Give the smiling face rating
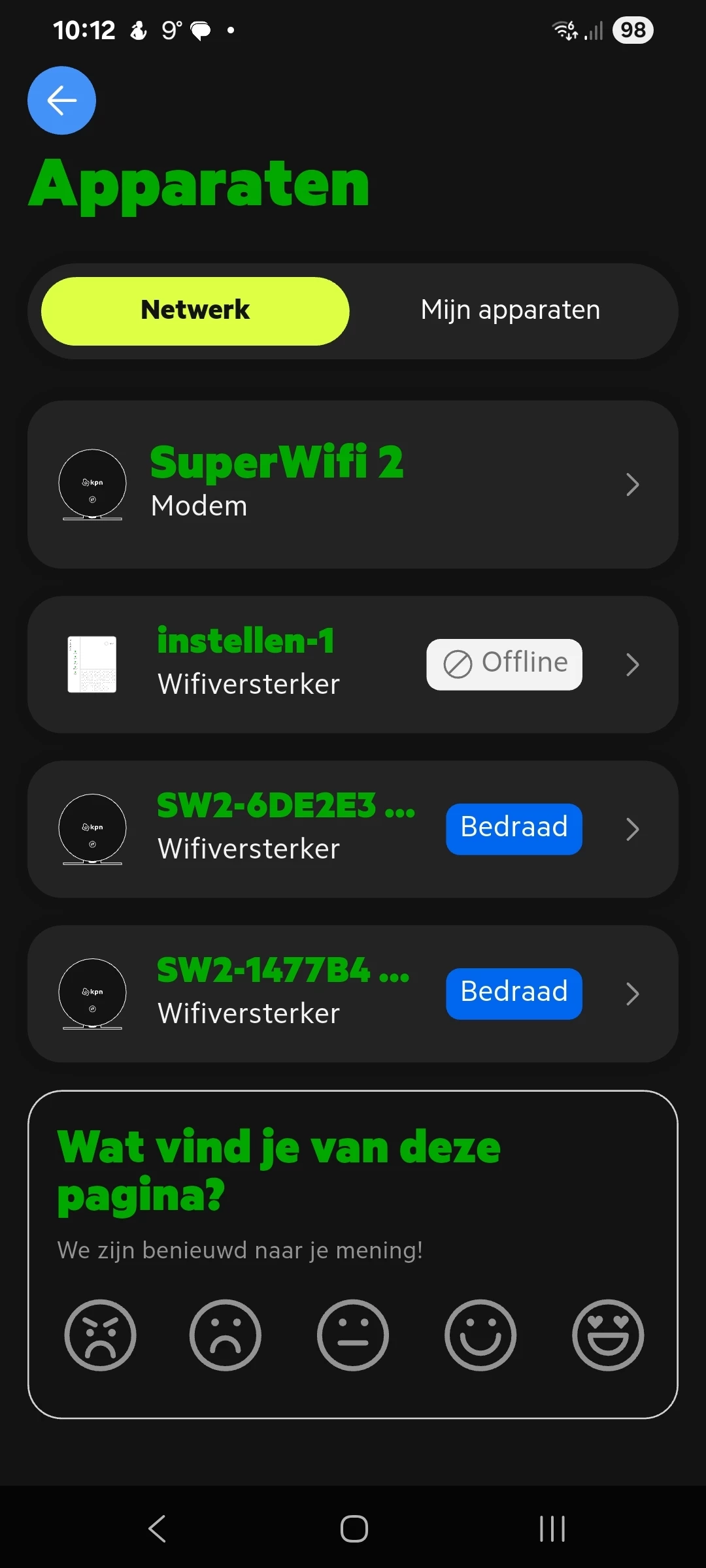Image resolution: width=706 pixels, height=1568 pixels. pos(480,1335)
